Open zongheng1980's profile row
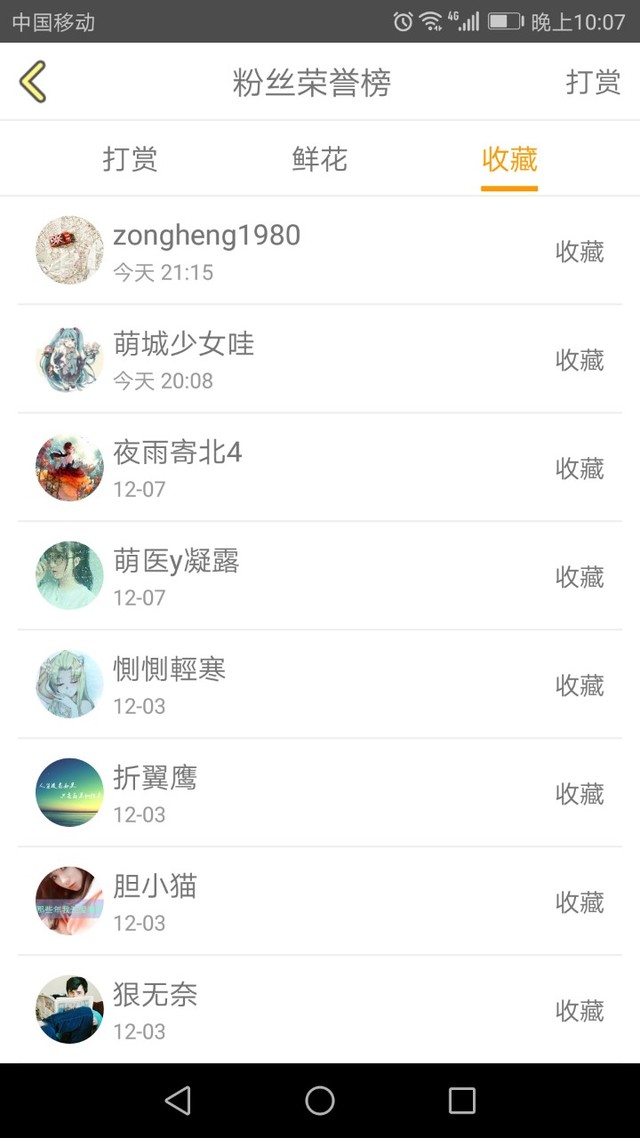 click(x=320, y=250)
